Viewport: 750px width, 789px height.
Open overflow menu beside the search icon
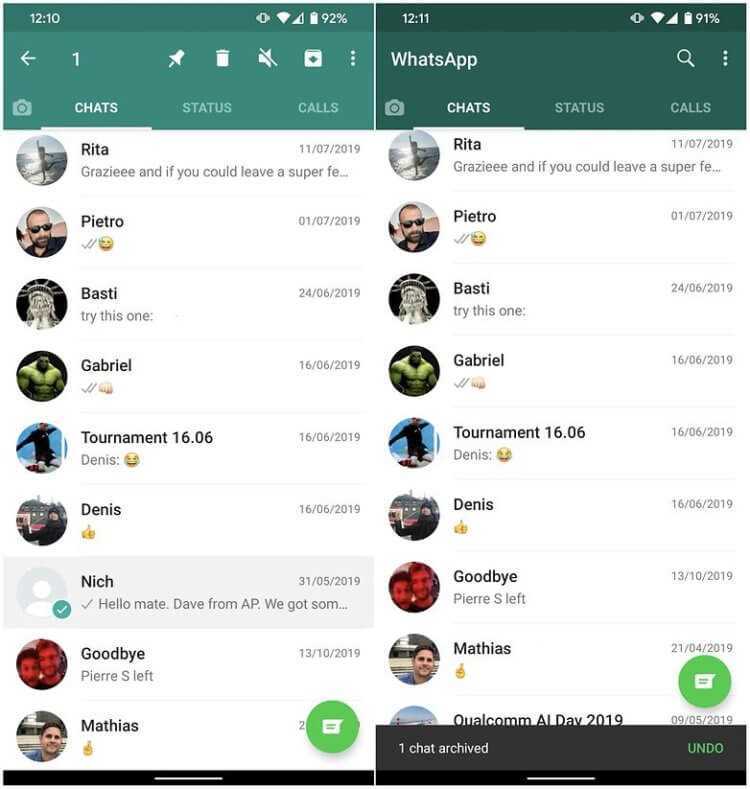[725, 59]
